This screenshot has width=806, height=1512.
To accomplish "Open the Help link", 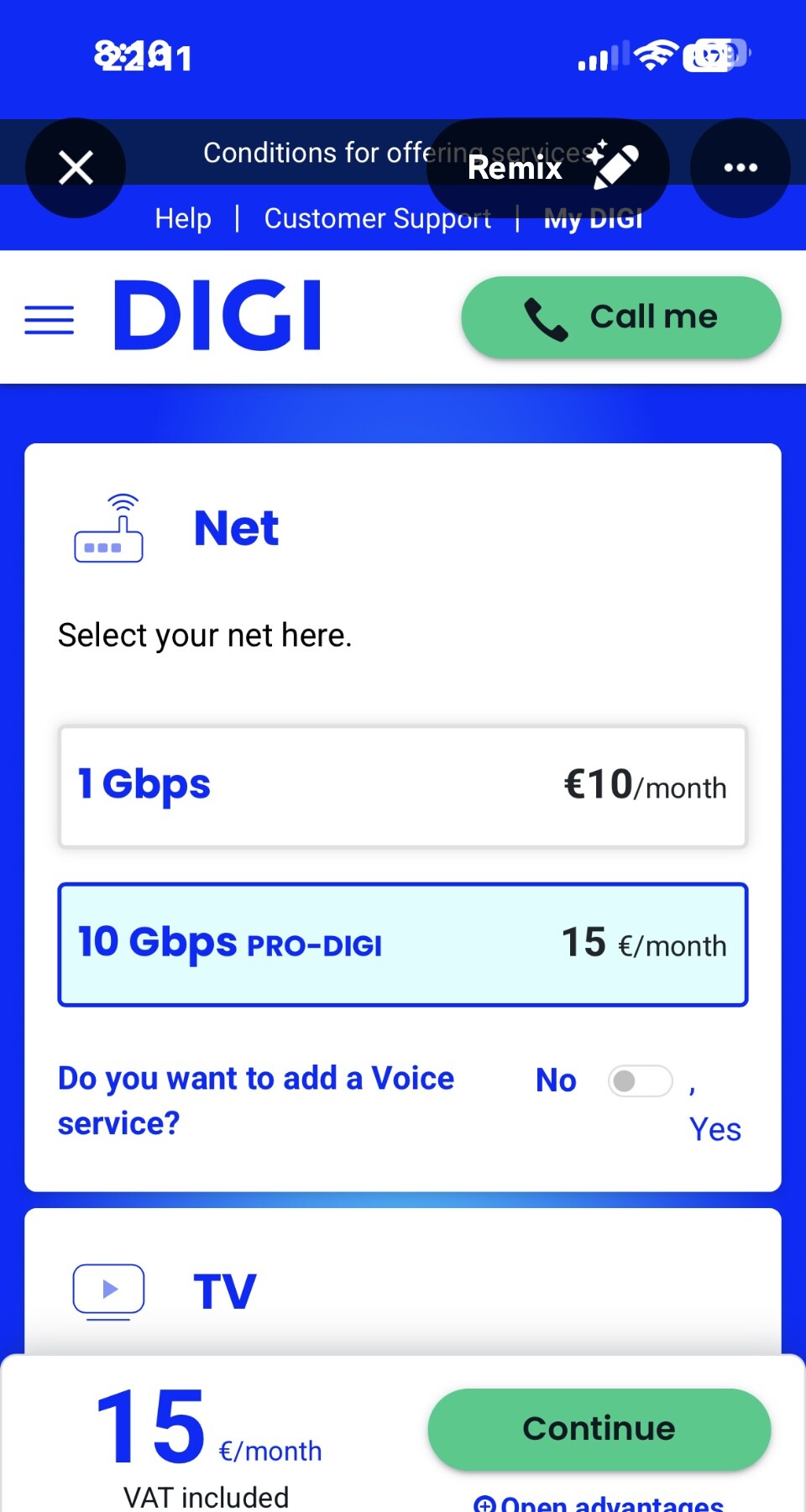I will (x=183, y=218).
